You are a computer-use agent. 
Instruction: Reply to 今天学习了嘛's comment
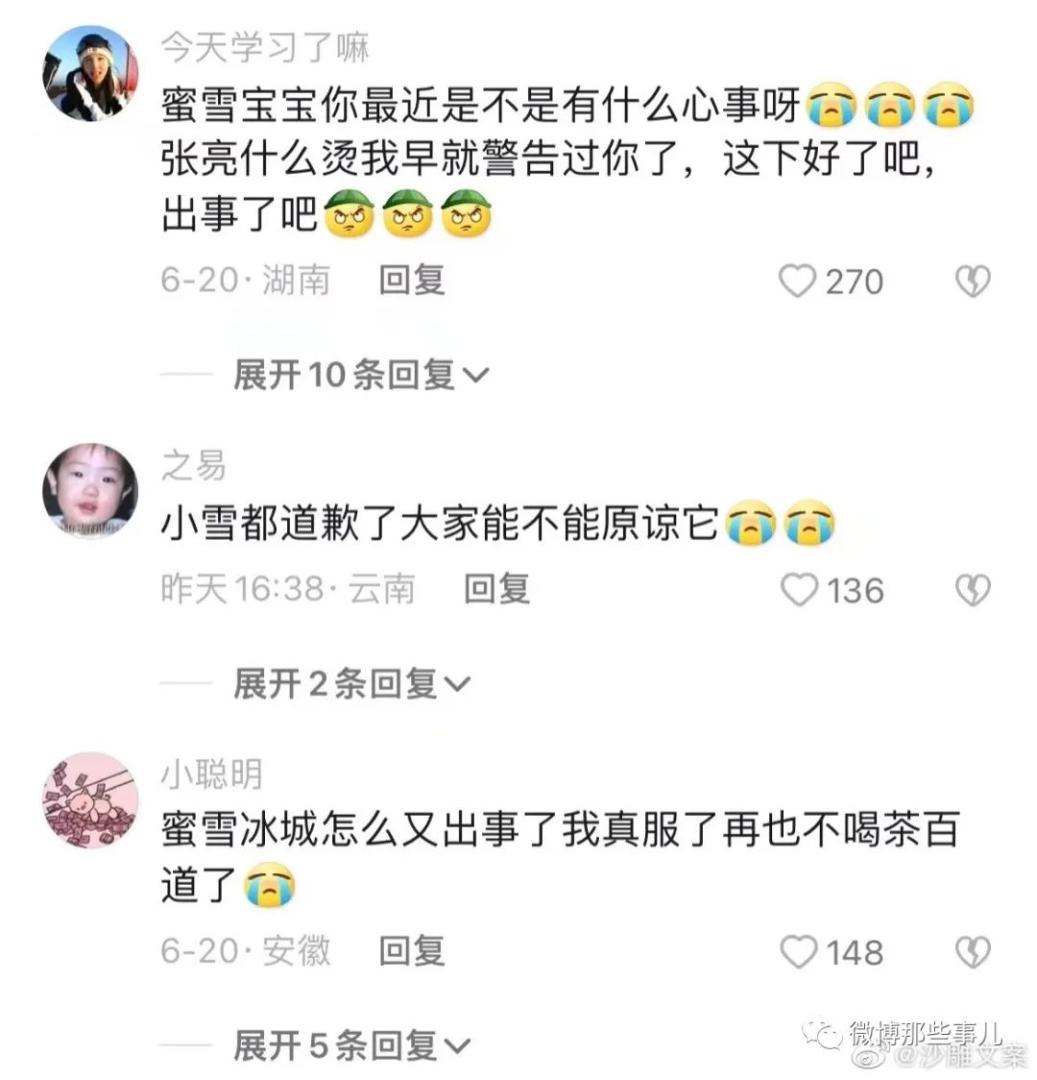(411, 281)
